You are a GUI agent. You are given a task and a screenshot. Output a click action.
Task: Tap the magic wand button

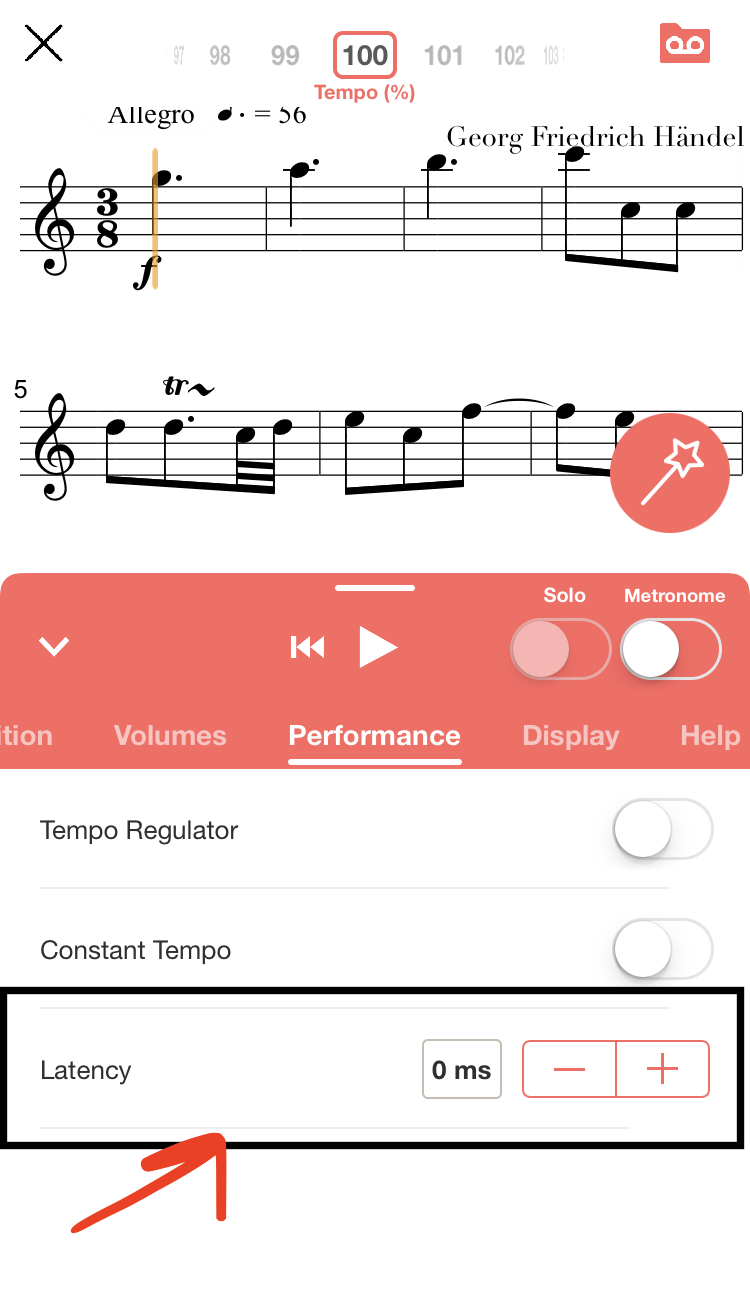671,472
